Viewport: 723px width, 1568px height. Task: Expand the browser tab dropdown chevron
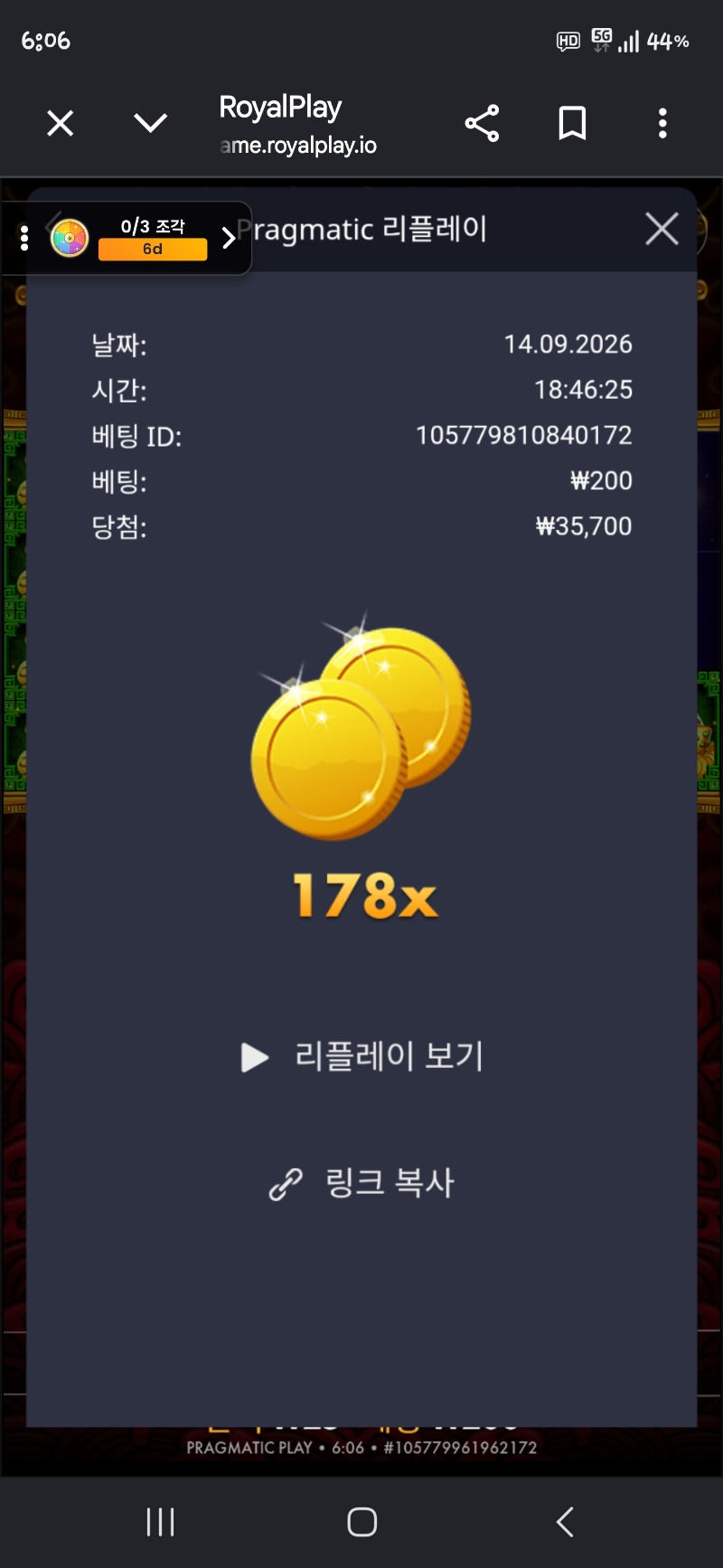(150, 123)
